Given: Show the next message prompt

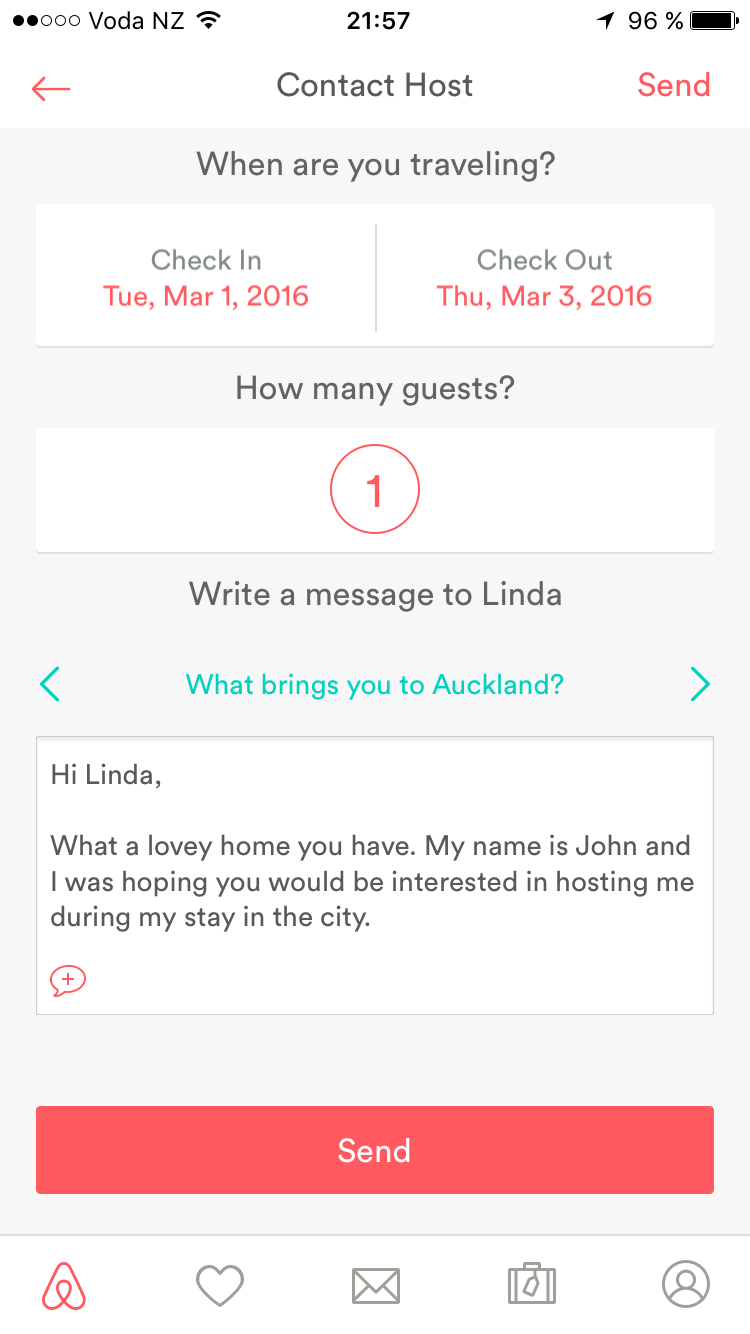Looking at the screenshot, I should pos(700,685).
